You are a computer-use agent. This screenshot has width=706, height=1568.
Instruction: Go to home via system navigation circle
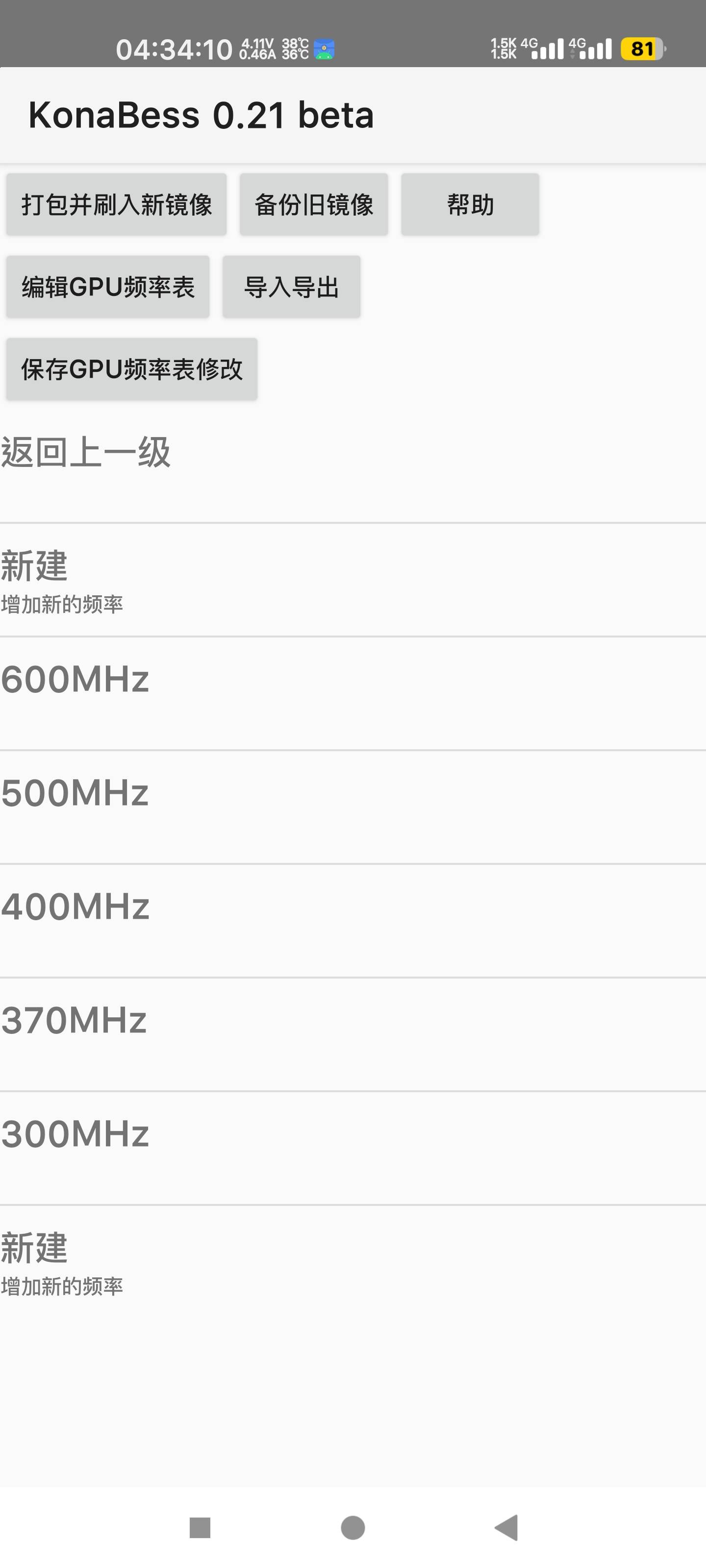coord(353,1527)
